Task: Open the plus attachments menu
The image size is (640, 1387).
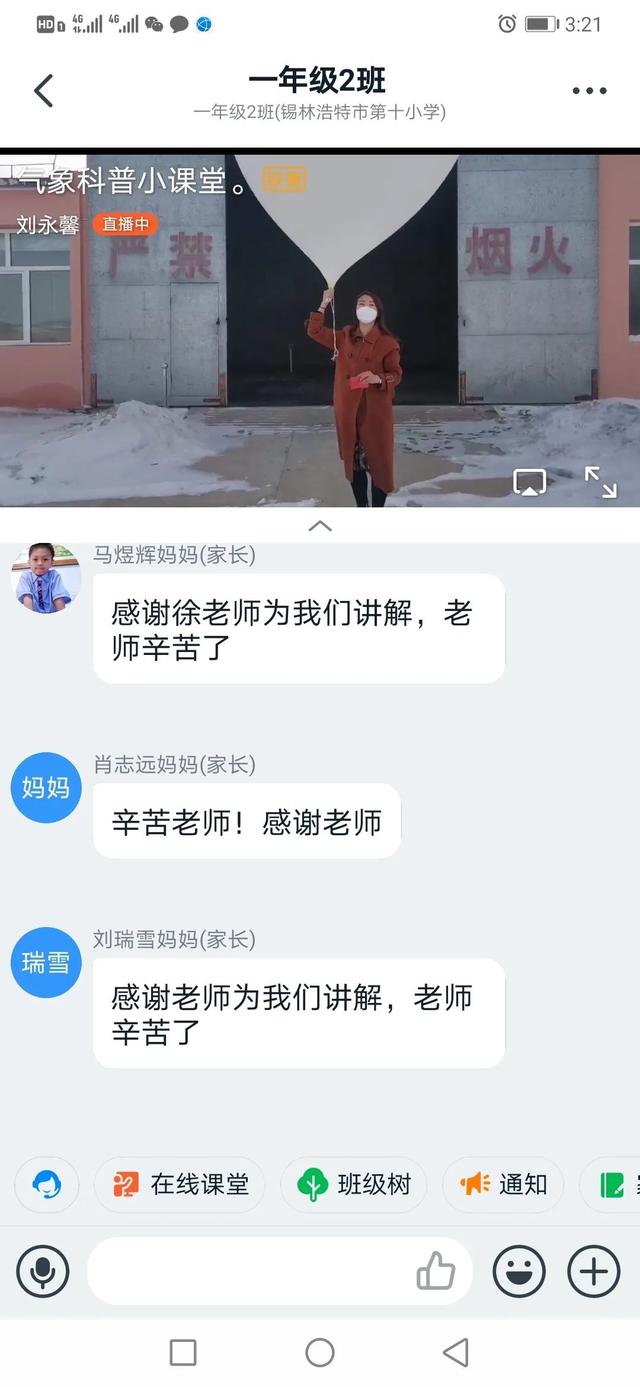Action: tap(594, 1272)
